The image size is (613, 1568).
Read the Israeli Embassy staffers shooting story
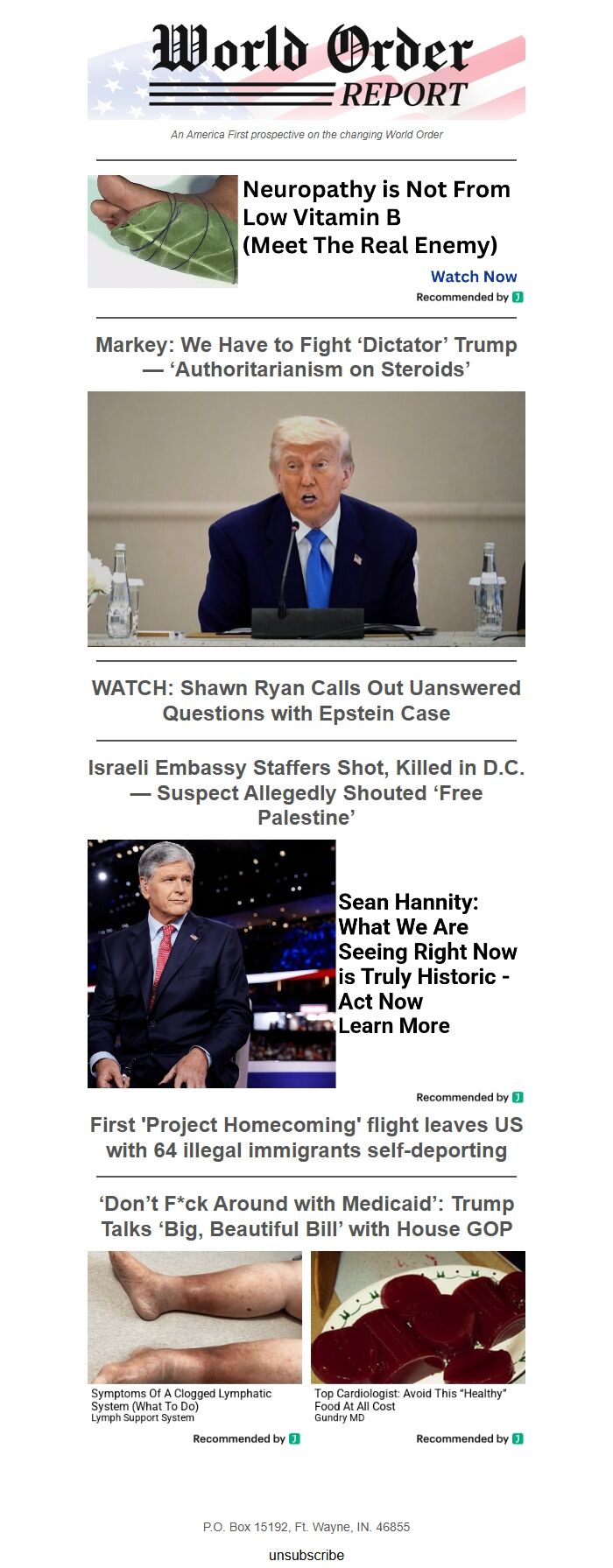(x=306, y=792)
